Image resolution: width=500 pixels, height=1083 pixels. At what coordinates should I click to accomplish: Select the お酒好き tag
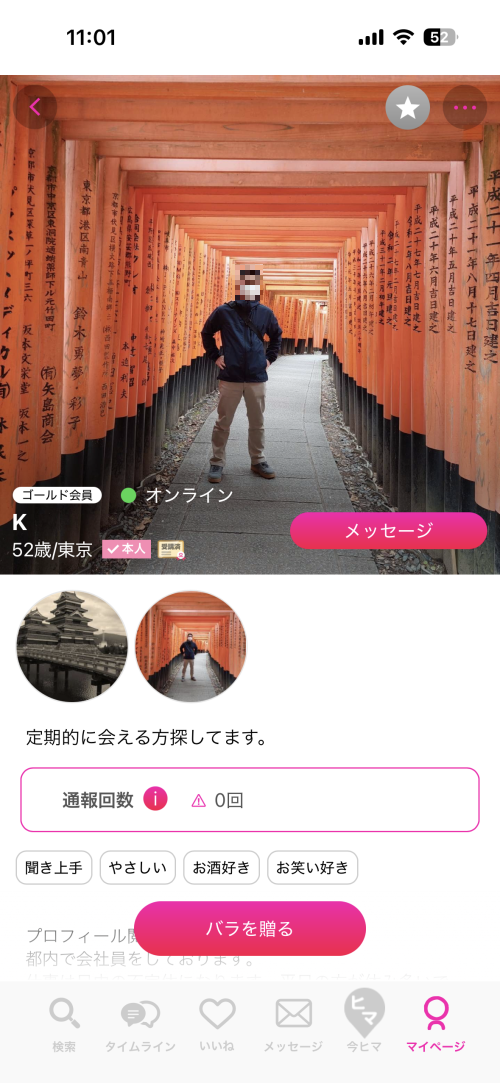[222, 868]
